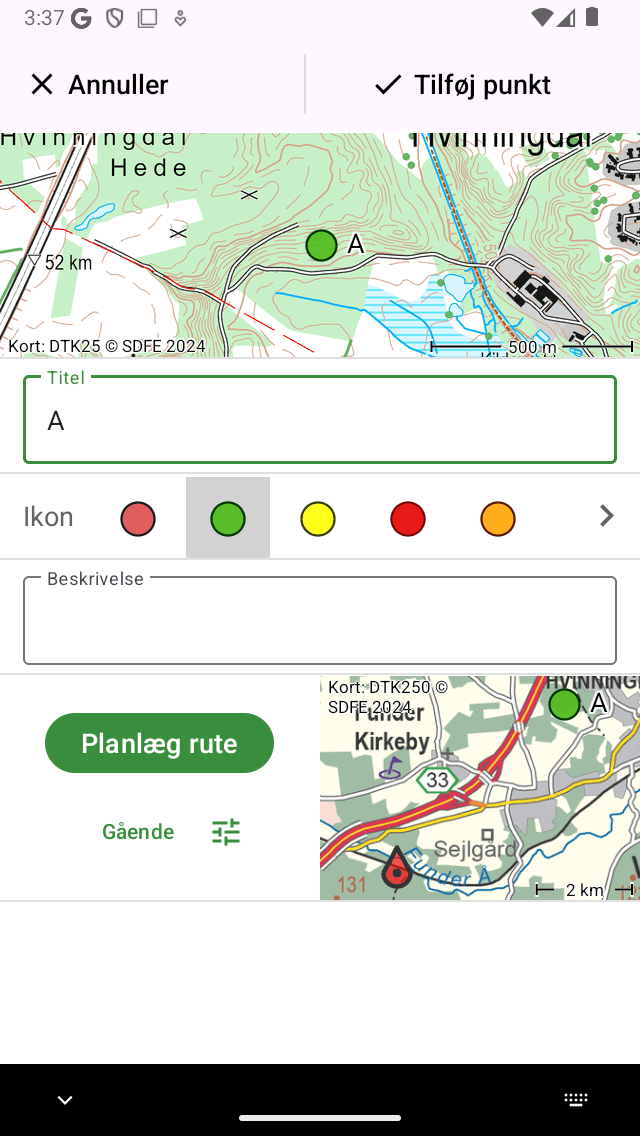Choose the green circle icon
Viewport: 640px width, 1136px height.
point(228,518)
